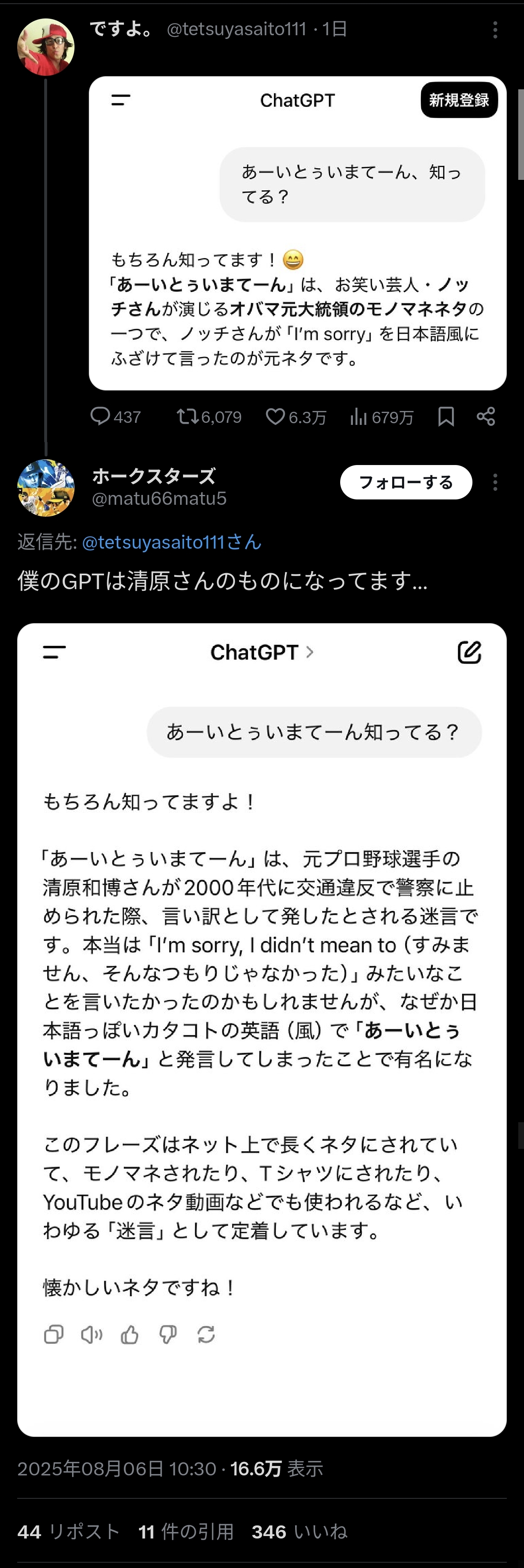
Task: Open ですよ。's profile picture
Action: [x=45, y=47]
